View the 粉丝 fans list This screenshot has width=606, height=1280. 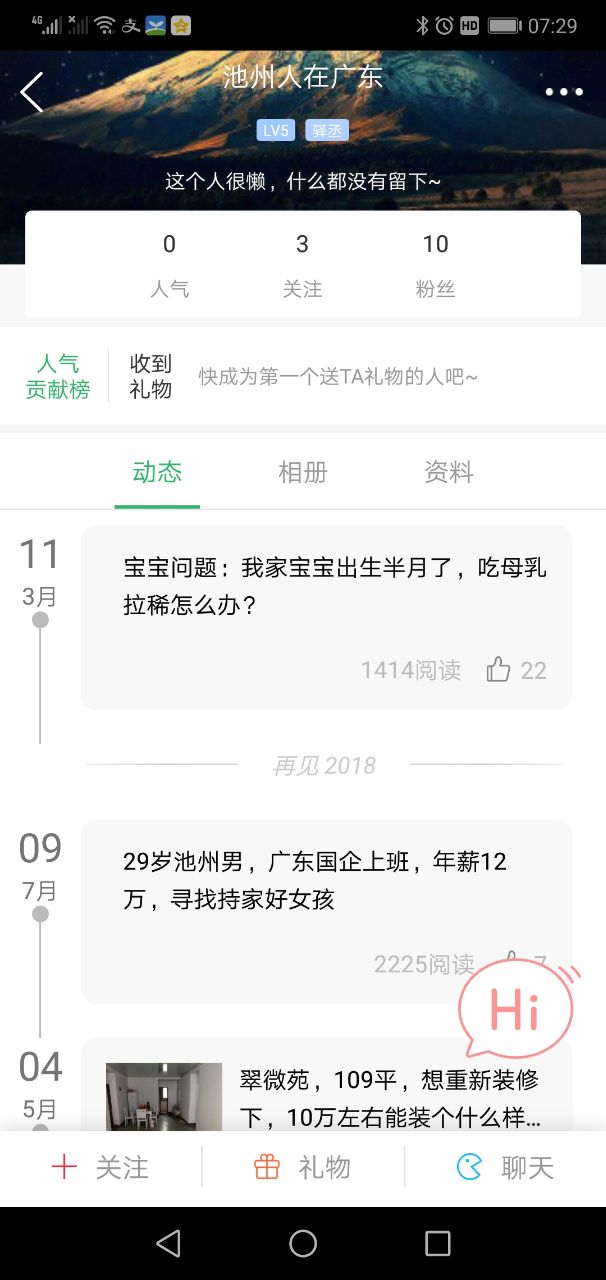[435, 265]
